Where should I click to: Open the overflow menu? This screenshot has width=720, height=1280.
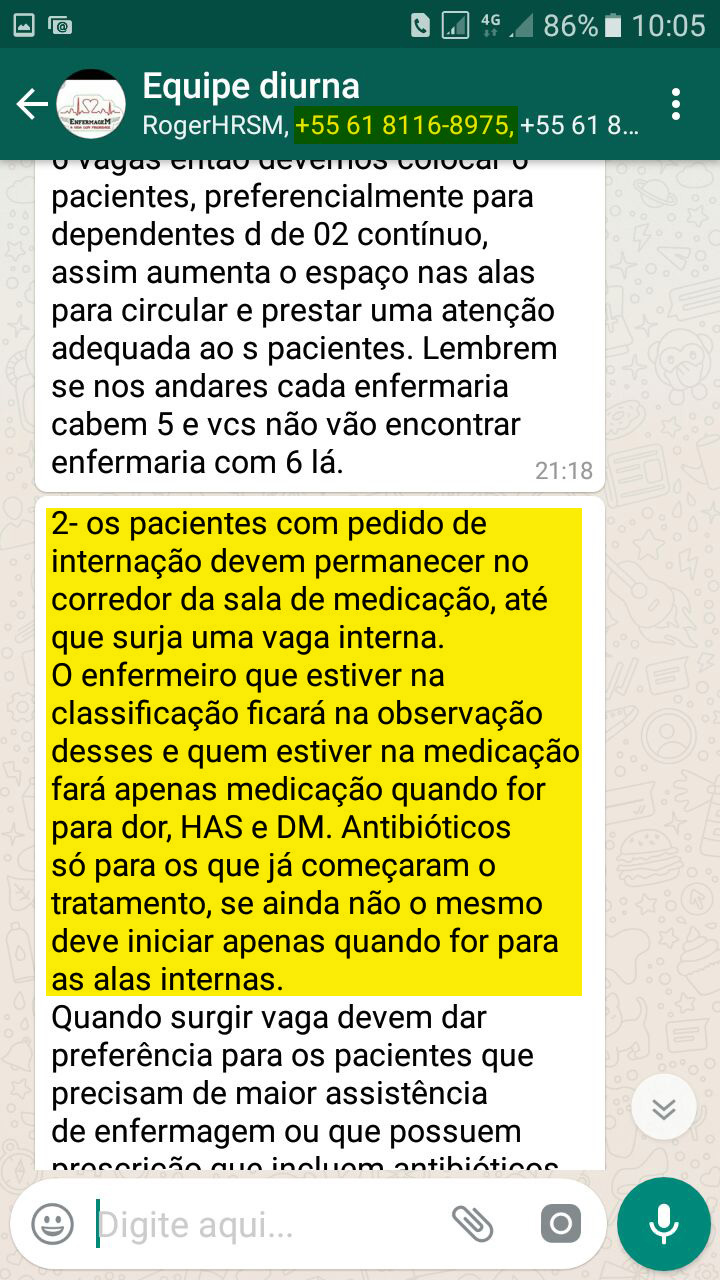(677, 104)
